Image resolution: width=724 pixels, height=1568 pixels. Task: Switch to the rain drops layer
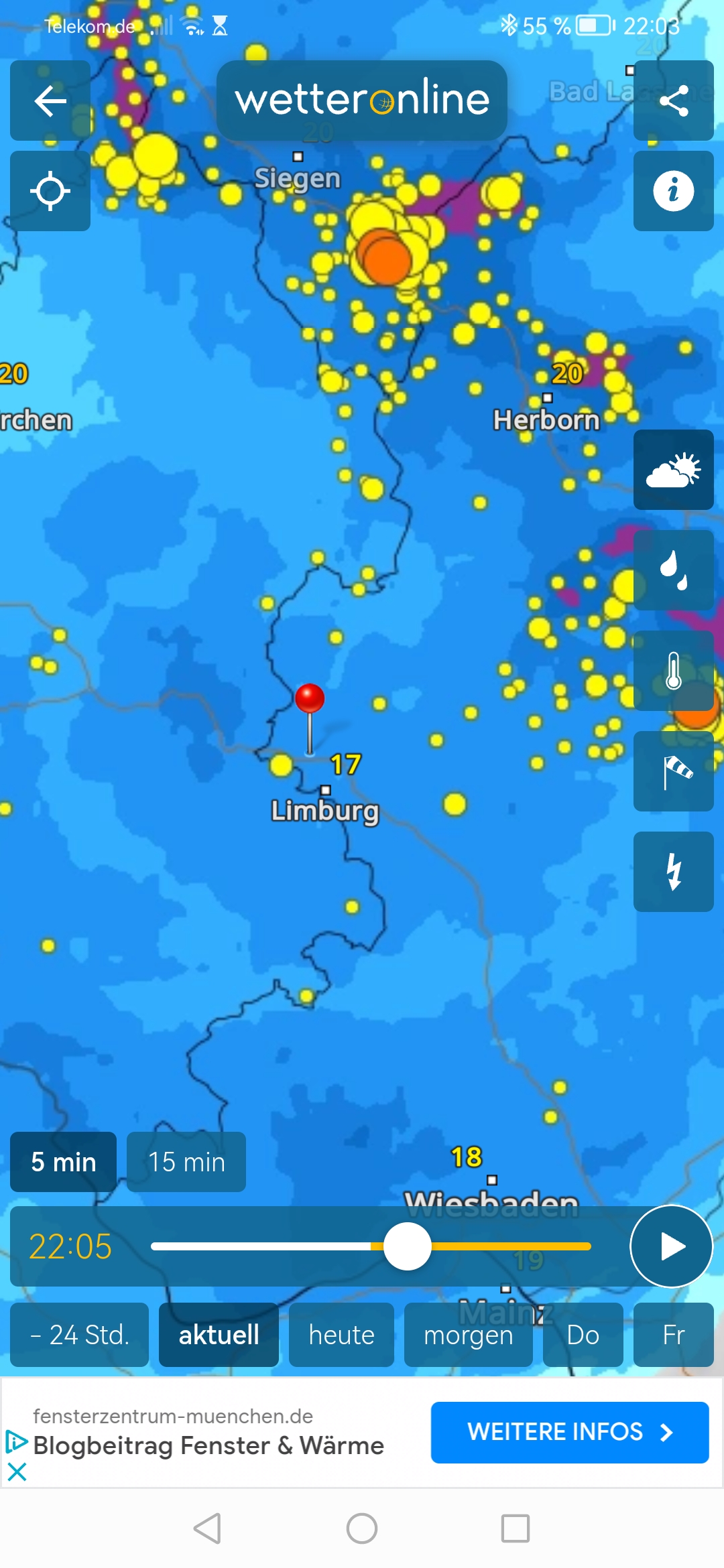tap(674, 570)
